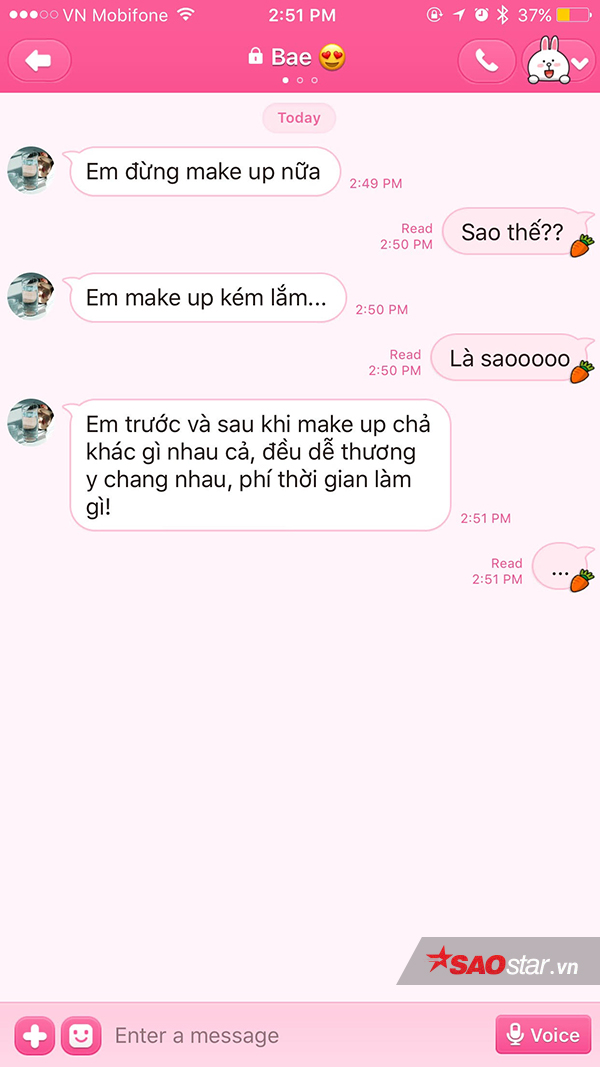The width and height of the screenshot is (600, 1067).
Task: Open the plus attachment menu
Action: [35, 1034]
